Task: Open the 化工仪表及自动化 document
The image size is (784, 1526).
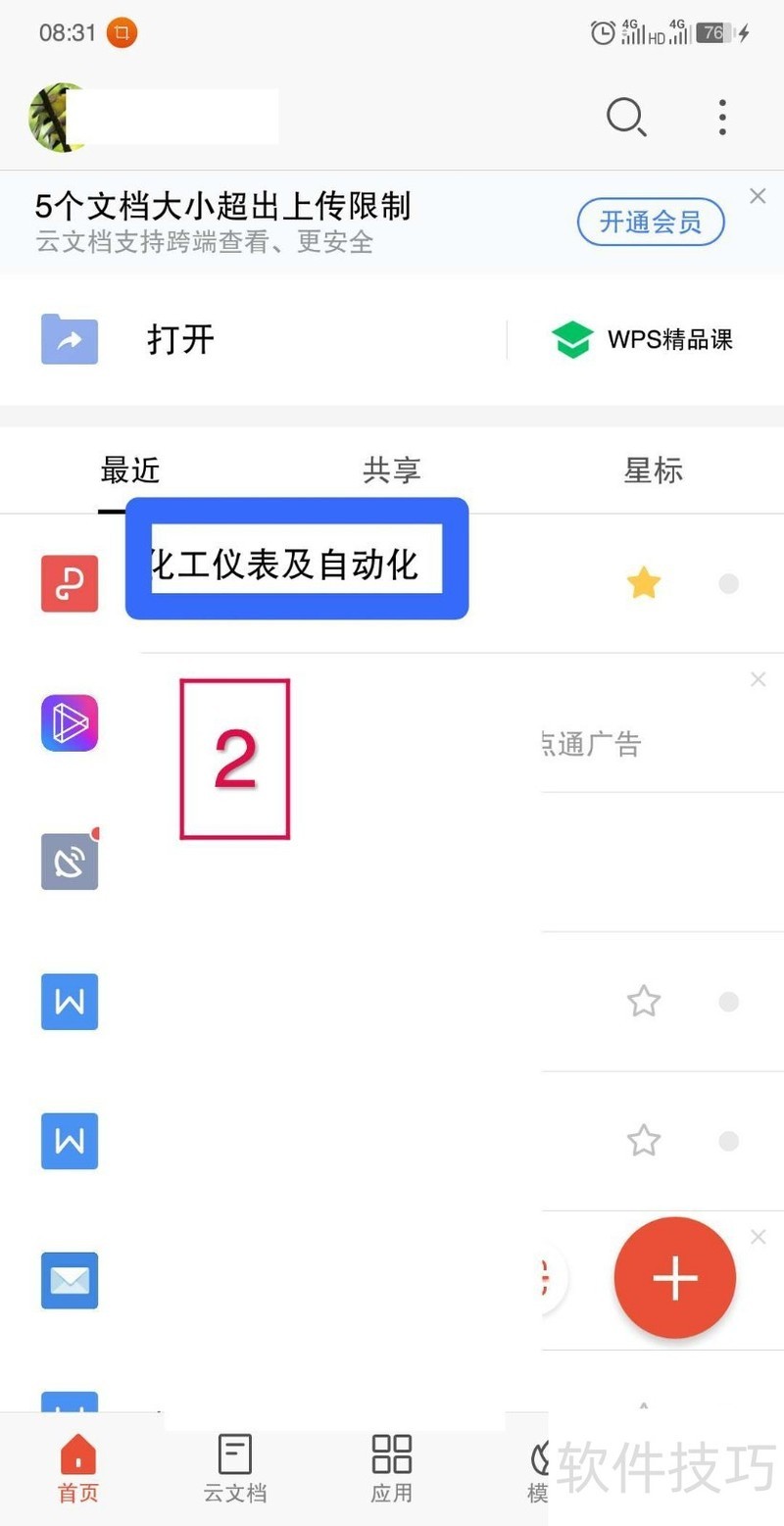Action: pos(296,564)
